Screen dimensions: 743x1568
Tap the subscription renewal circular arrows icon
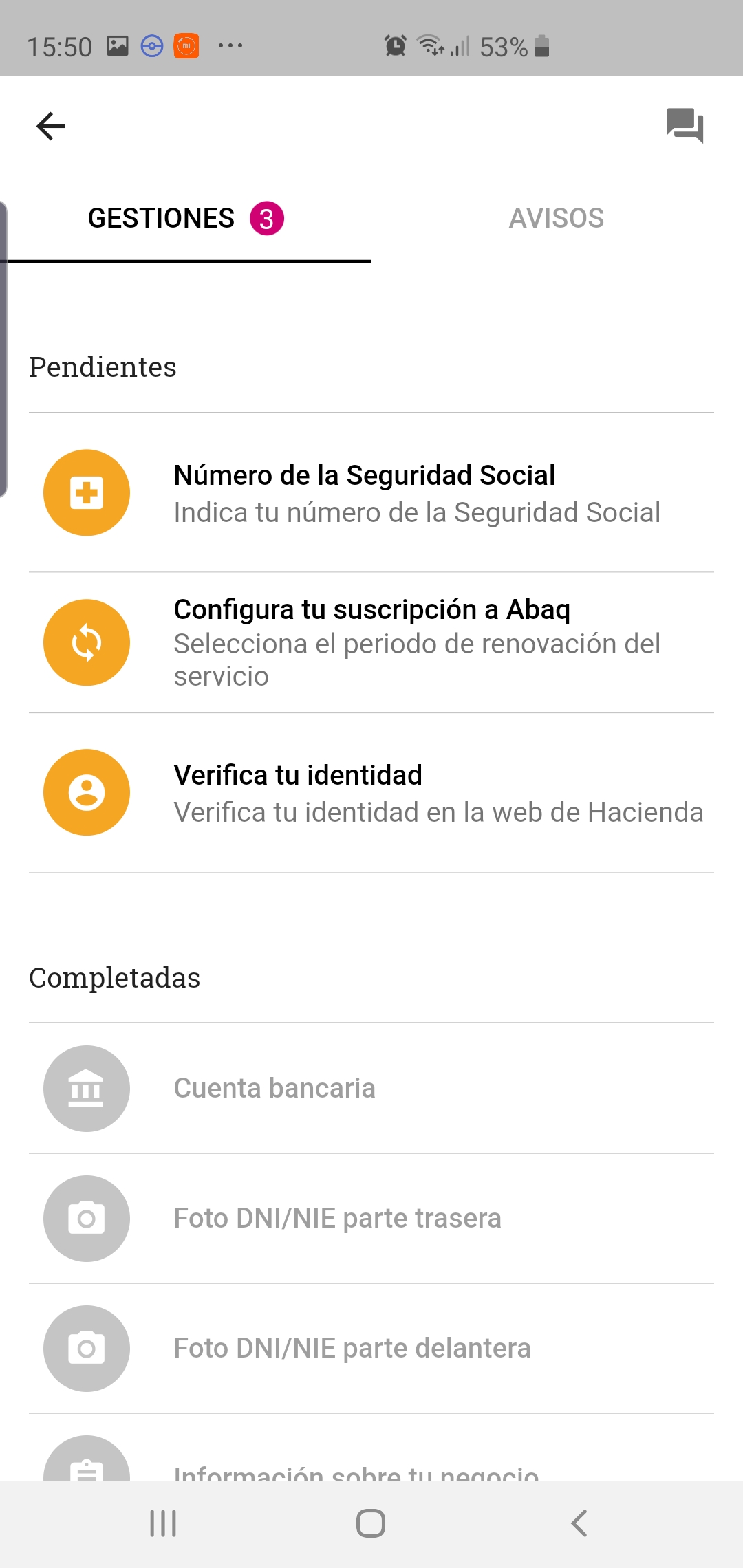pos(86,642)
